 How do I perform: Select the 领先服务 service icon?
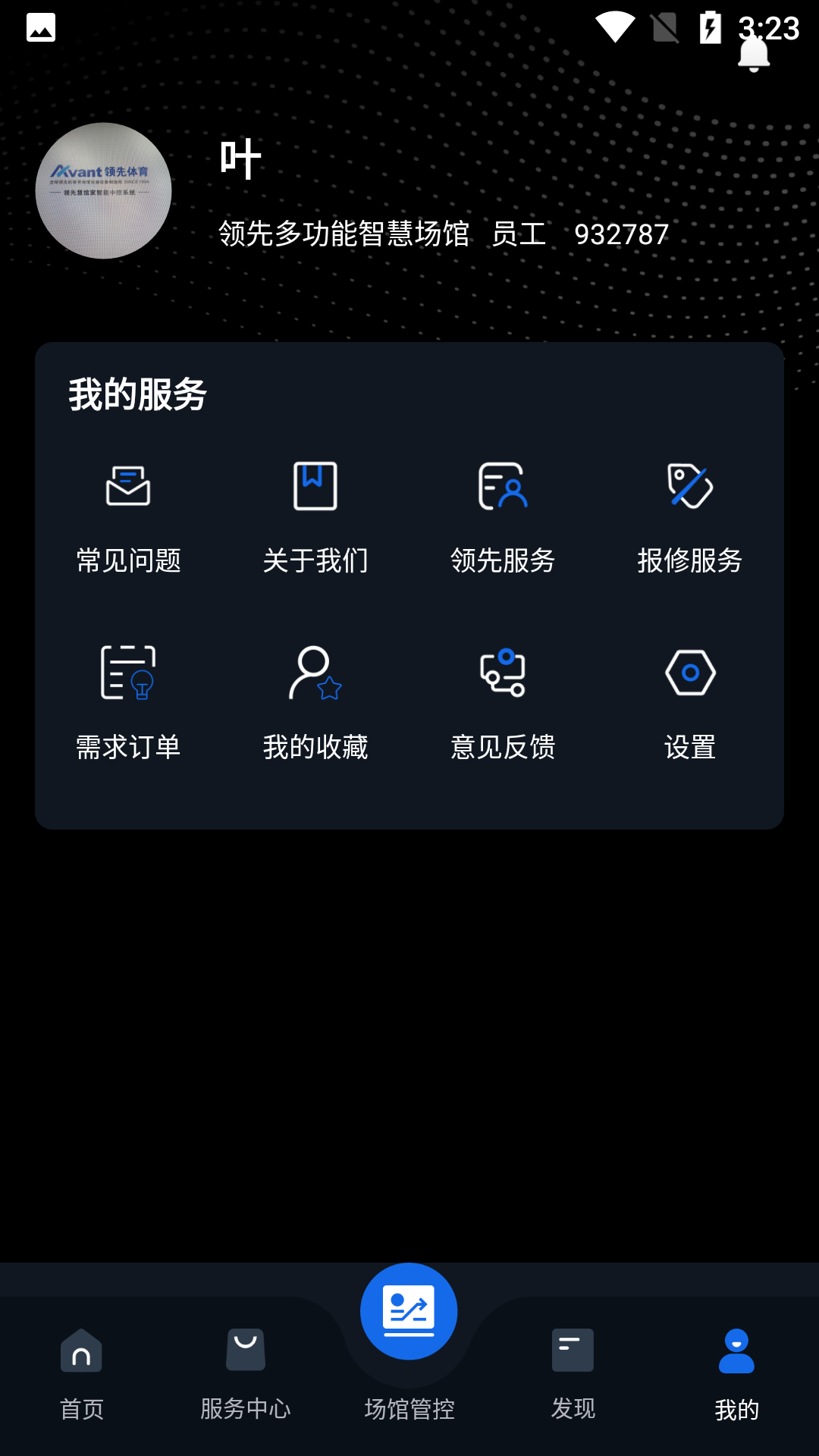[x=502, y=486]
